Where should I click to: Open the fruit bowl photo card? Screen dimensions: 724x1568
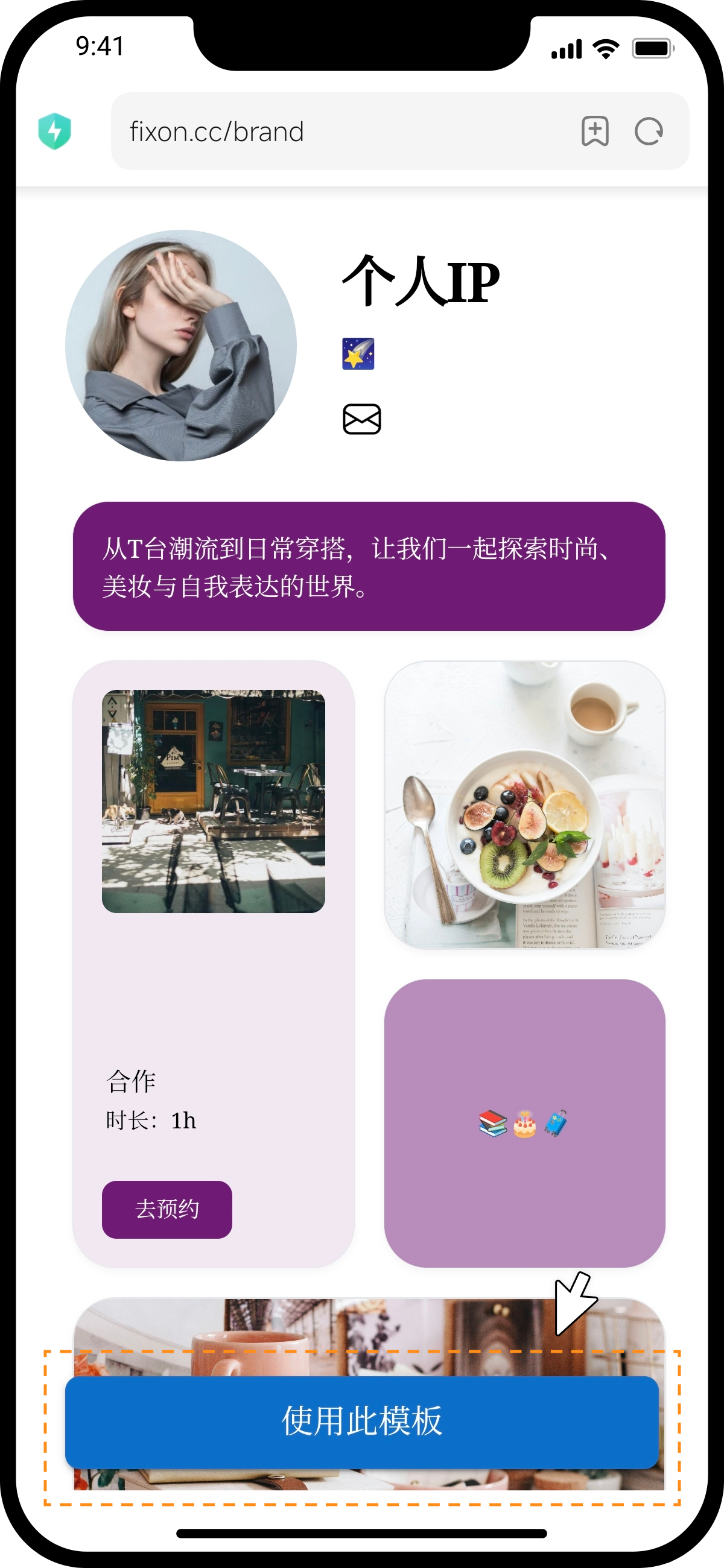click(524, 805)
